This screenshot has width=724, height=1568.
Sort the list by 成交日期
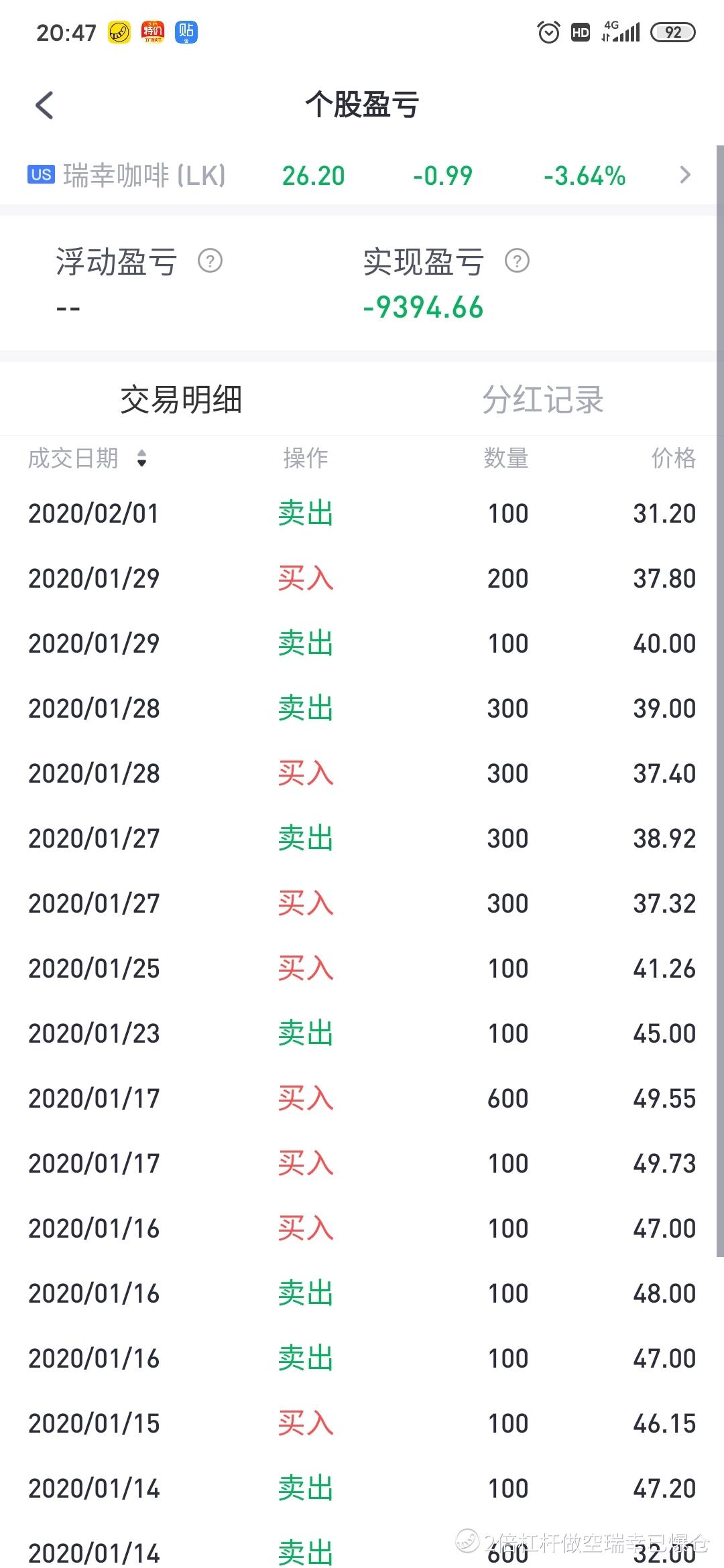pos(87,458)
